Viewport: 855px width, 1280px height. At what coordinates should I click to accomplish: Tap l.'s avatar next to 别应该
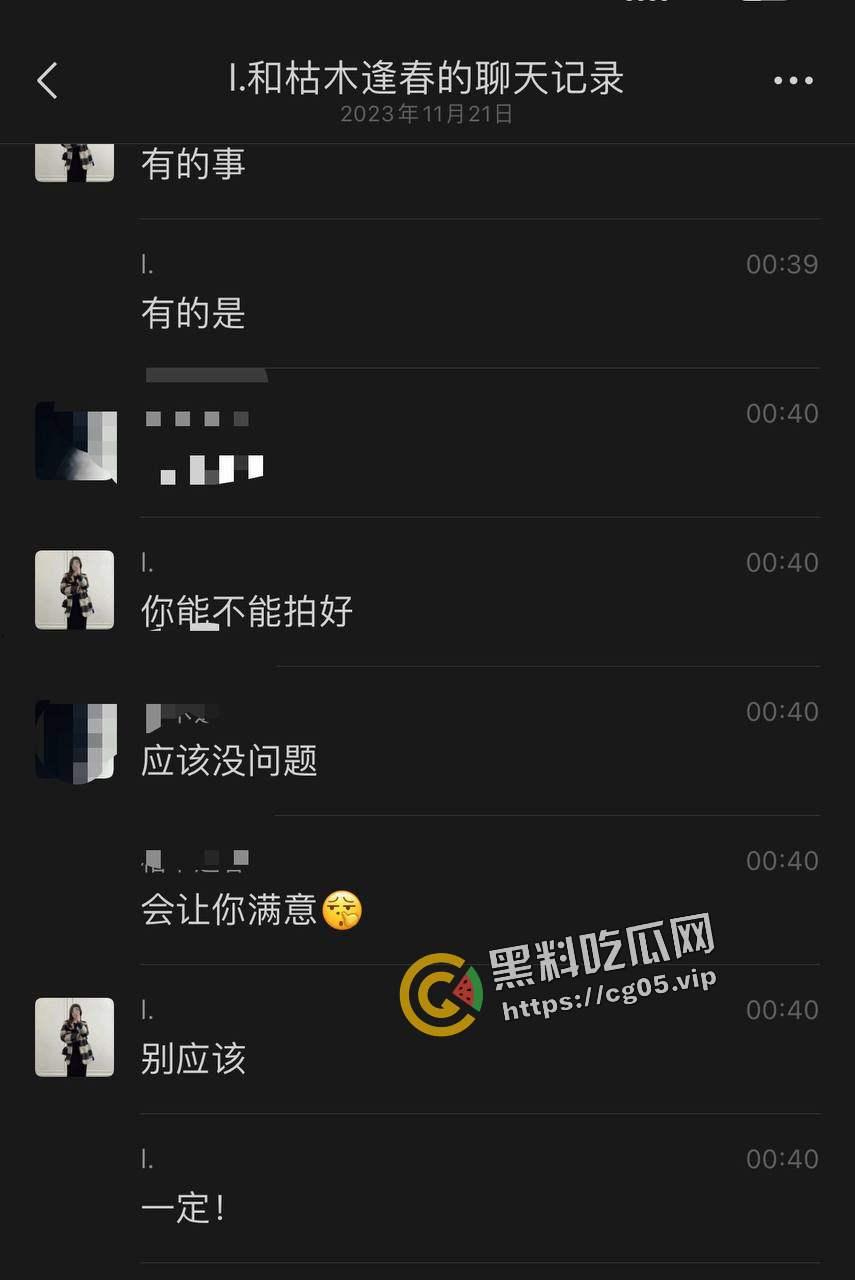[74, 1037]
